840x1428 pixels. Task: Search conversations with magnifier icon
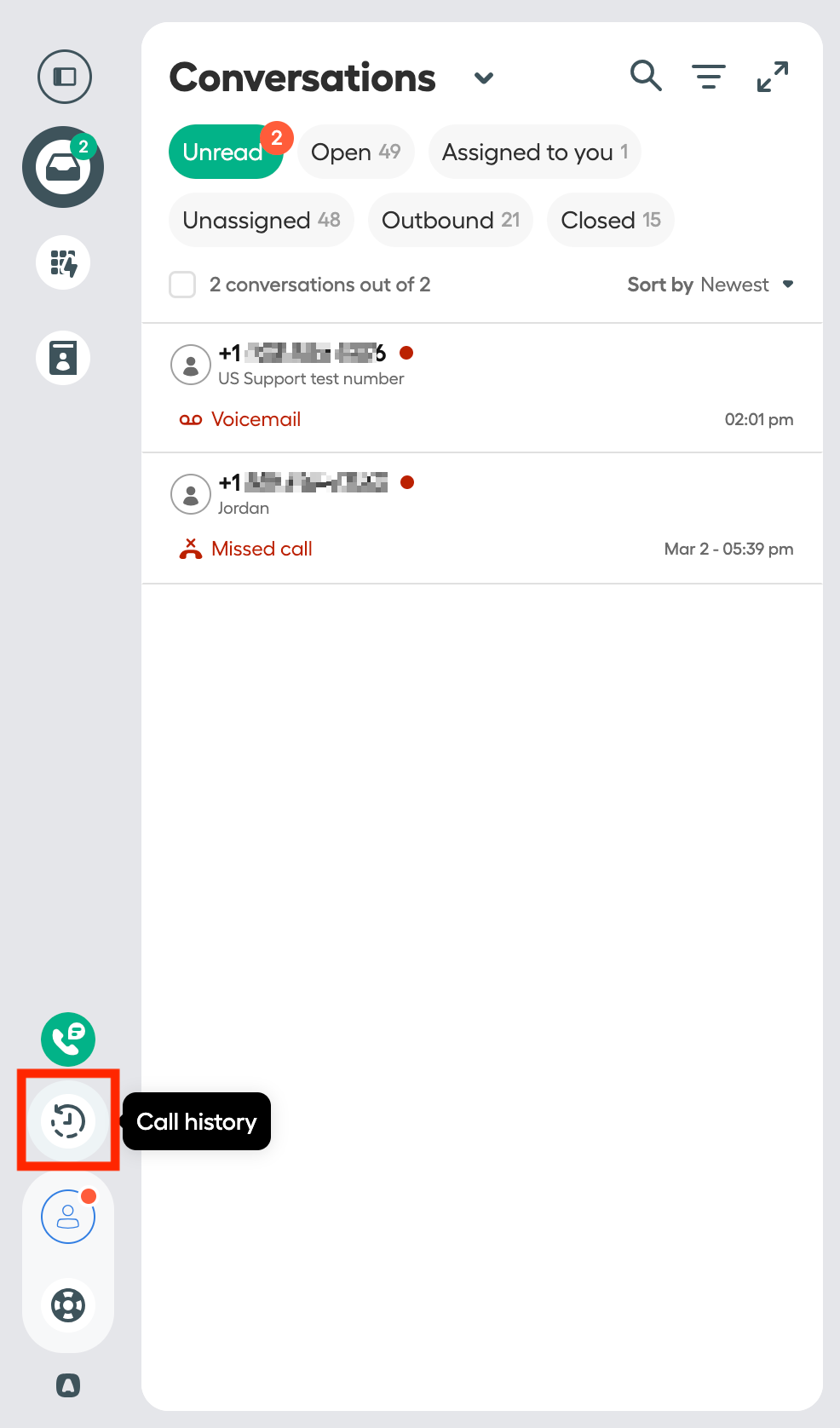(646, 76)
